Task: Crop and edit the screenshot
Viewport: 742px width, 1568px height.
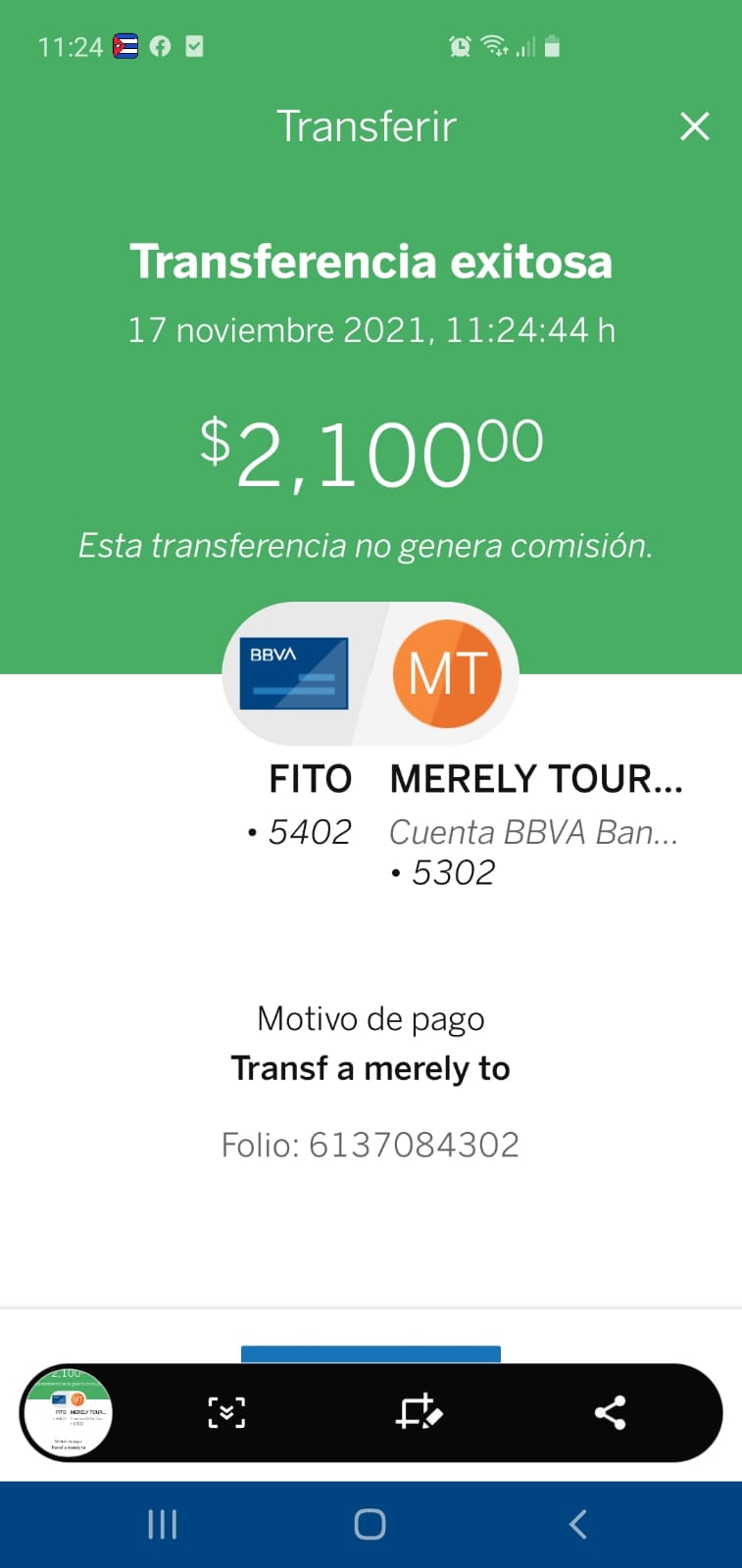Action: click(x=420, y=1412)
